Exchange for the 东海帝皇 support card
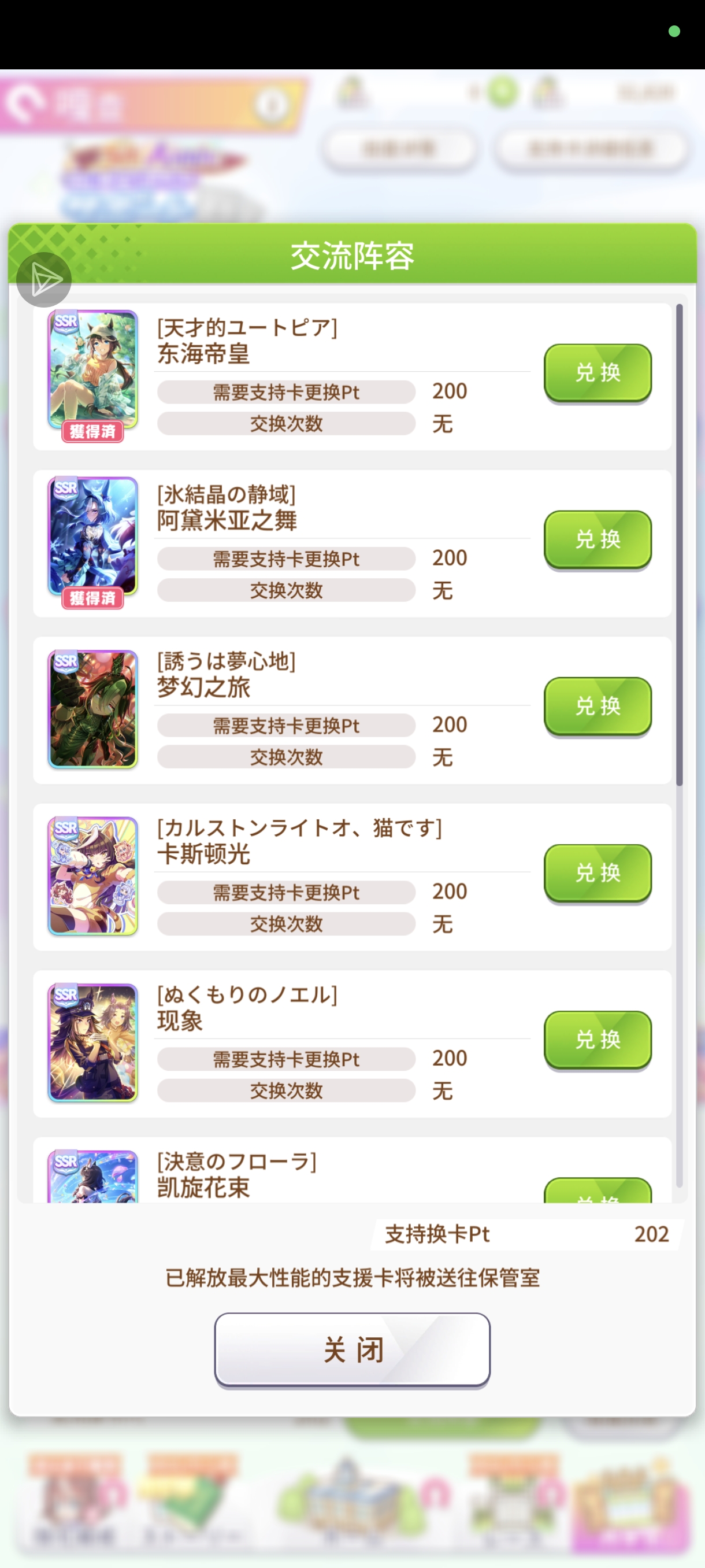The image size is (705, 1568). pos(598,372)
